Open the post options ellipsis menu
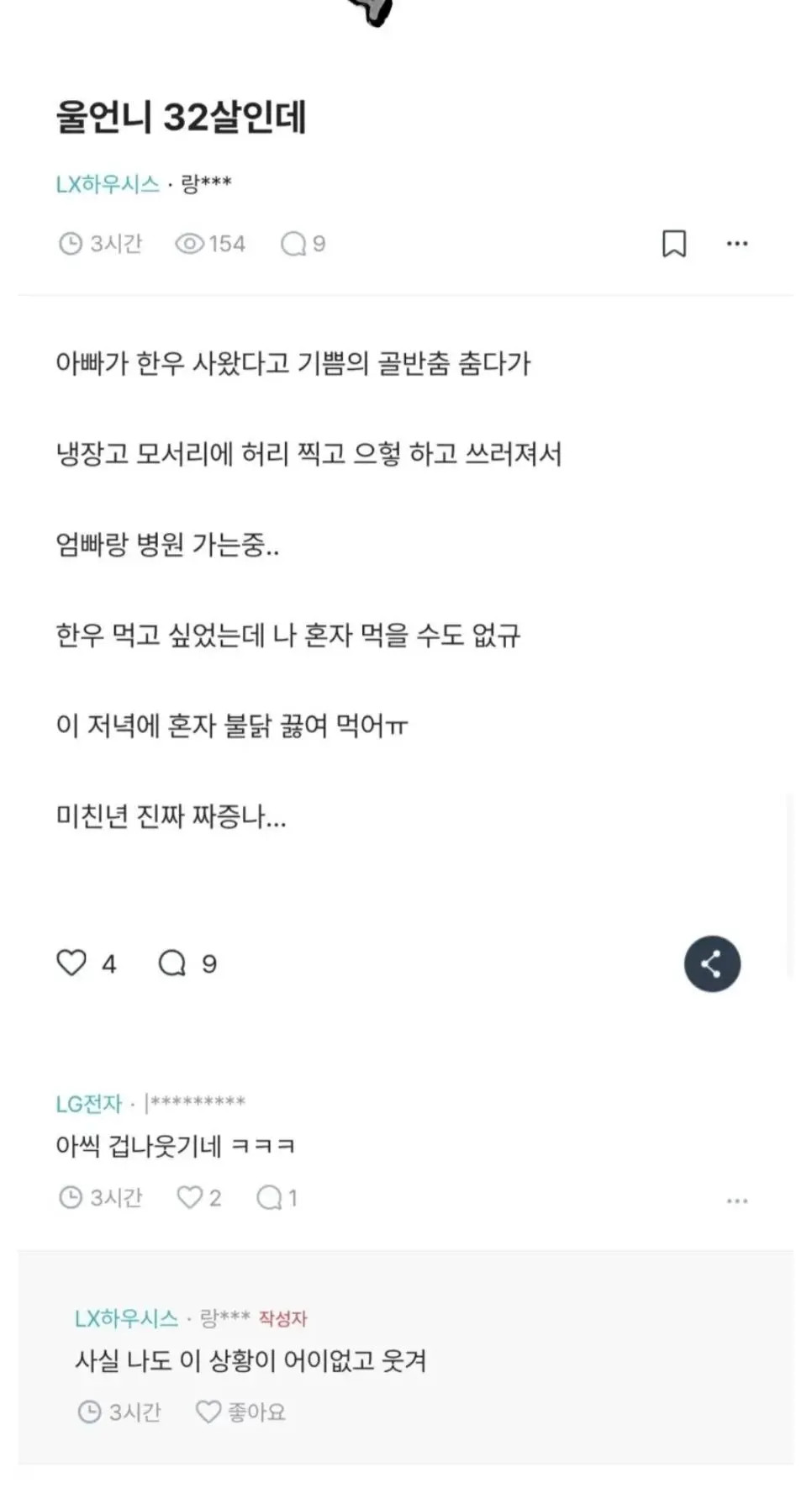812x1499 pixels. point(736,244)
